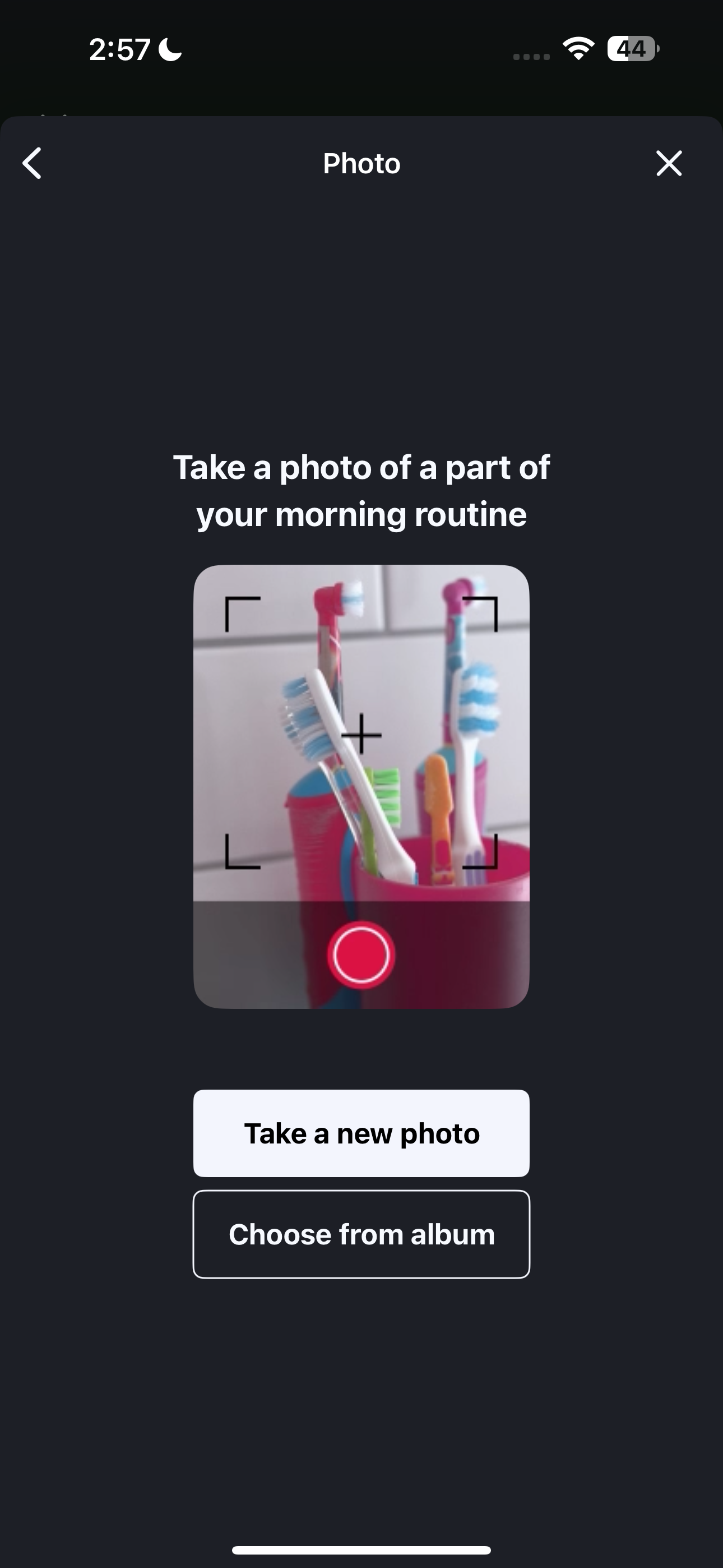Tap the home indicator bar at the bottom

coord(361,1549)
